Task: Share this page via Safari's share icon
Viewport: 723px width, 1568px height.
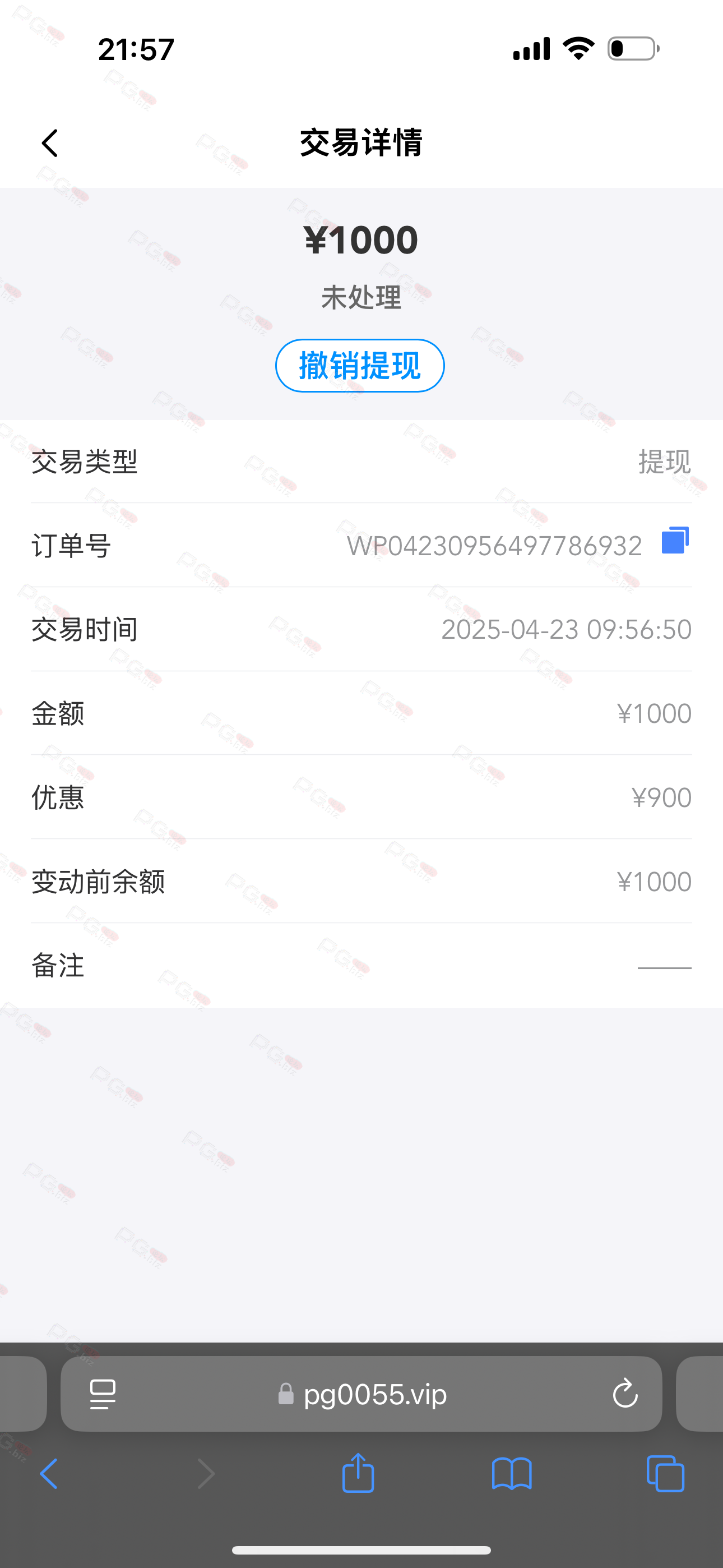Action: coord(358,1473)
